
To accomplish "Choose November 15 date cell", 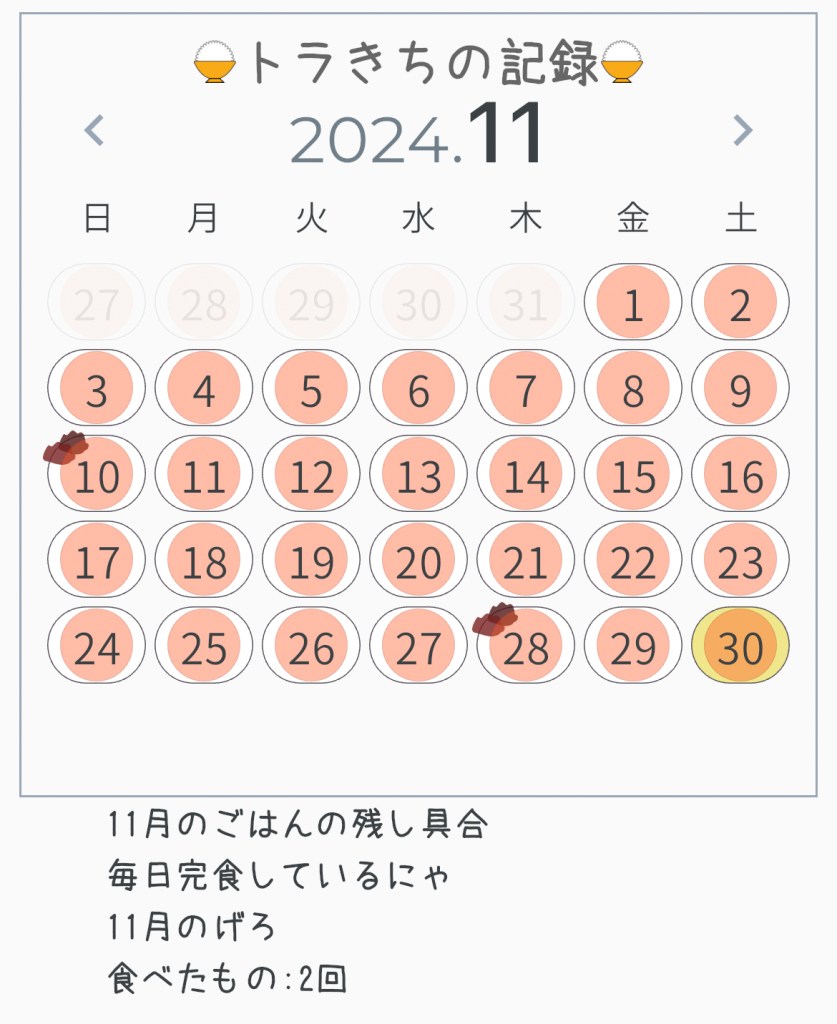I will pyautogui.click(x=633, y=477).
